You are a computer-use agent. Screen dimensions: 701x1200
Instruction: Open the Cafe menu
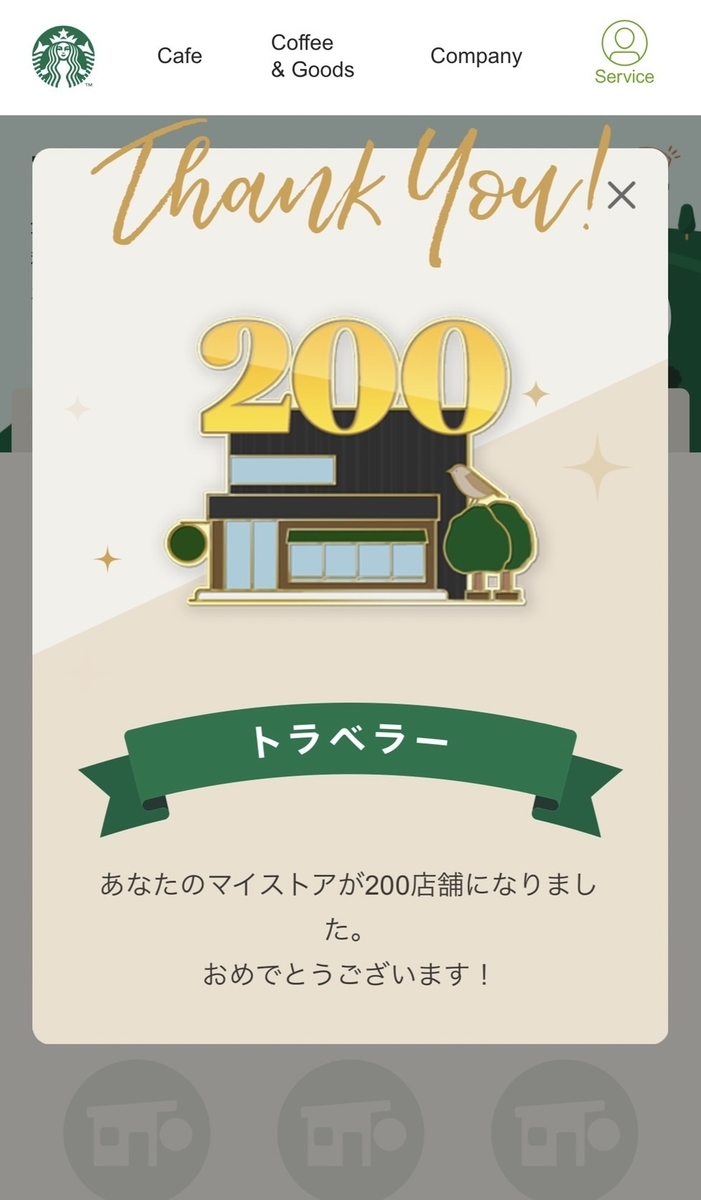coord(180,56)
